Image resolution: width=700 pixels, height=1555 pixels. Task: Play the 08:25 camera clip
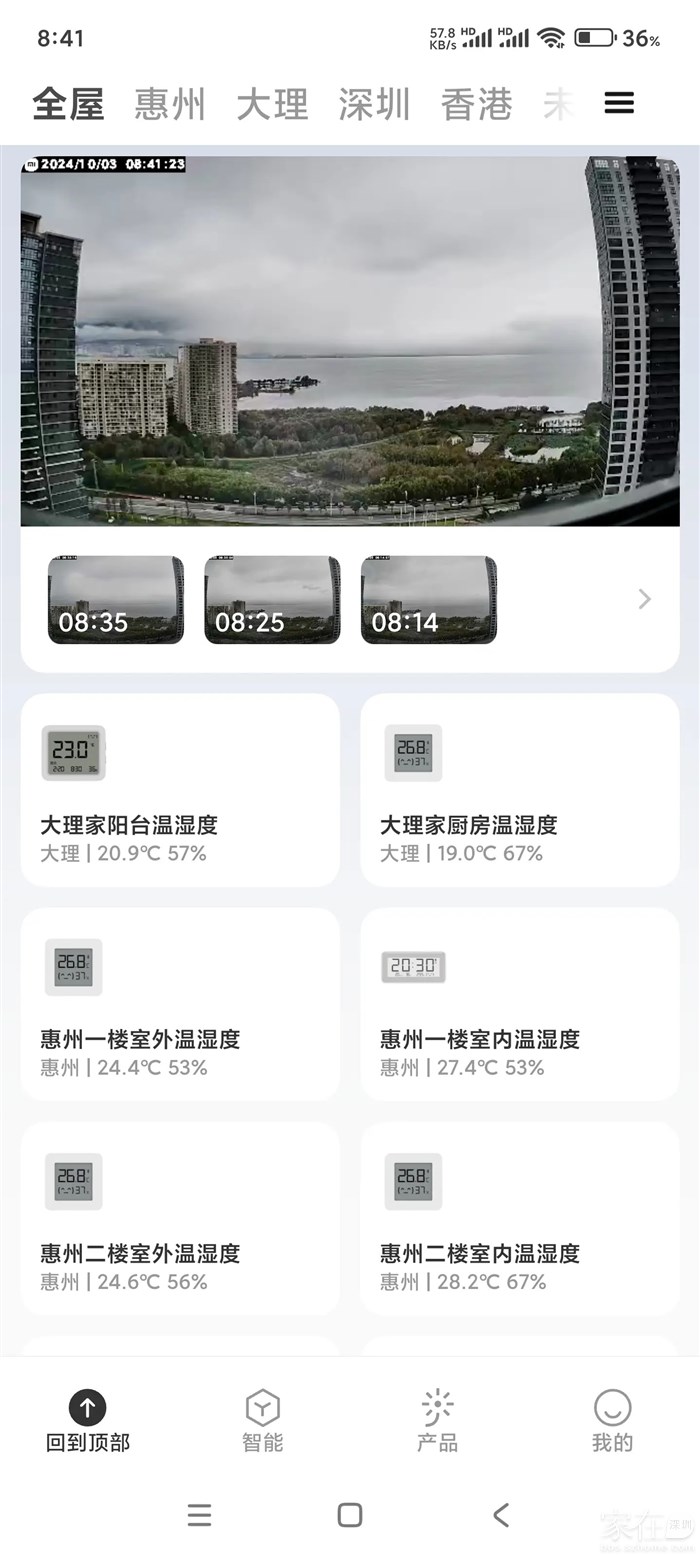pos(272,600)
